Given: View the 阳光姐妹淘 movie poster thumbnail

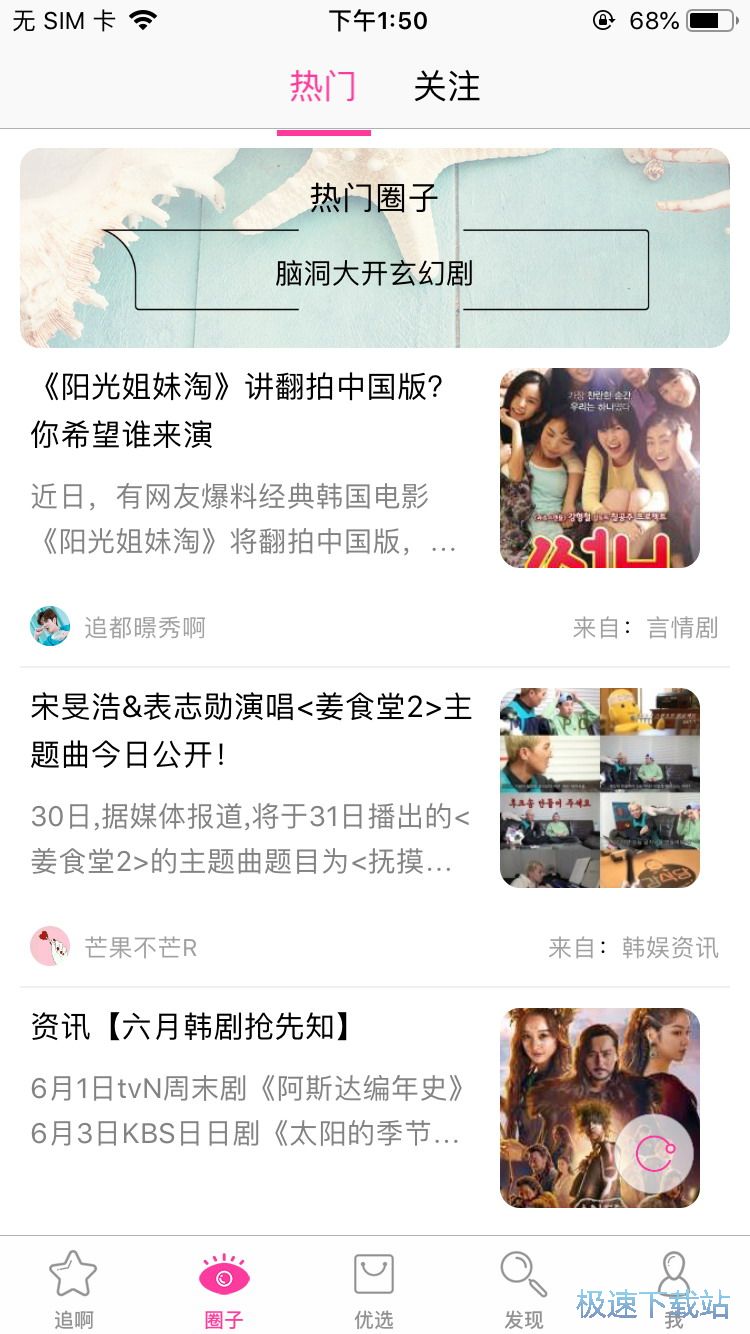Looking at the screenshot, I should pos(599,468).
